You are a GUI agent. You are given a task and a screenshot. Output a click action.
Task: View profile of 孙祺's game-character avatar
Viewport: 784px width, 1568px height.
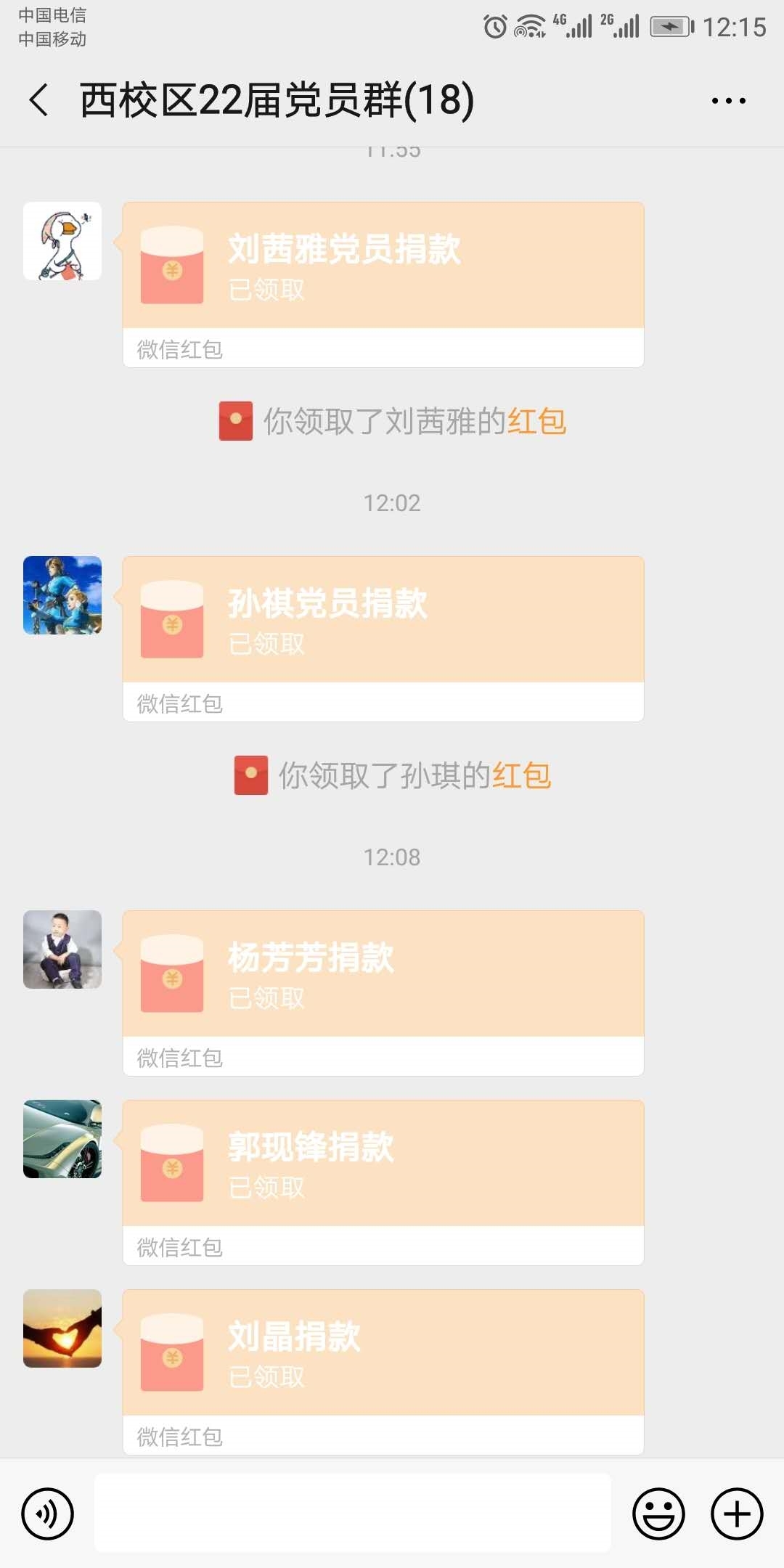click(x=62, y=595)
